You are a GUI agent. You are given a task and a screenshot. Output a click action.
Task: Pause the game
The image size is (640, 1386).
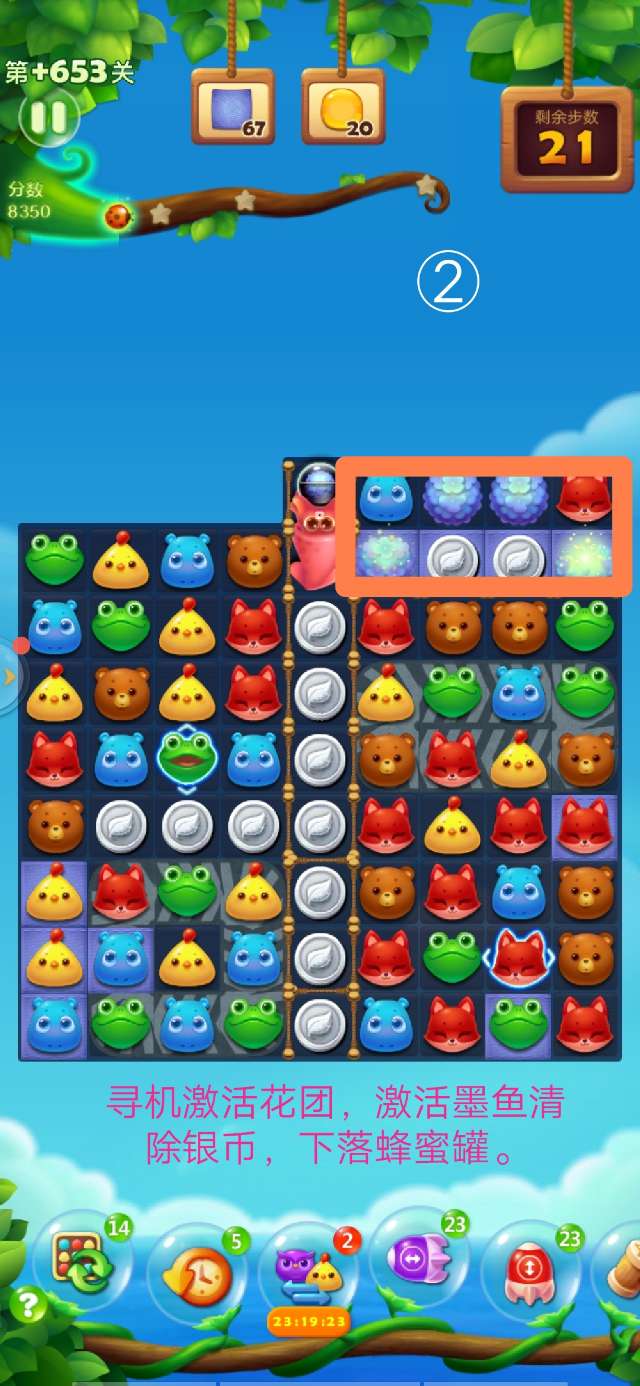(x=48, y=118)
